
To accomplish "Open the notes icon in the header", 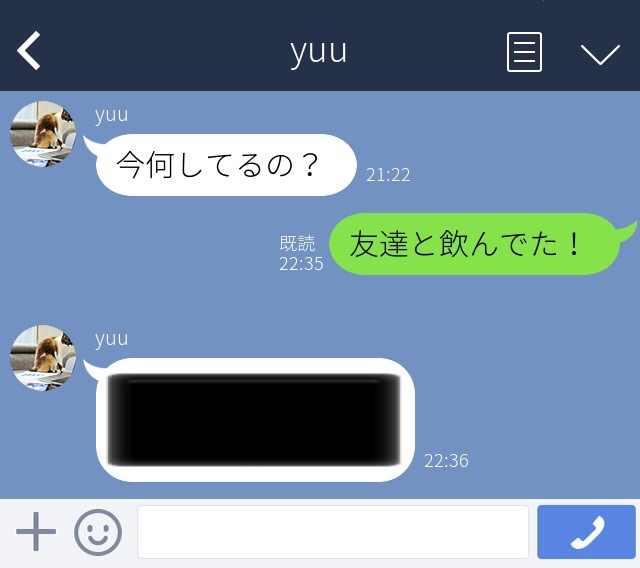I will point(524,52).
